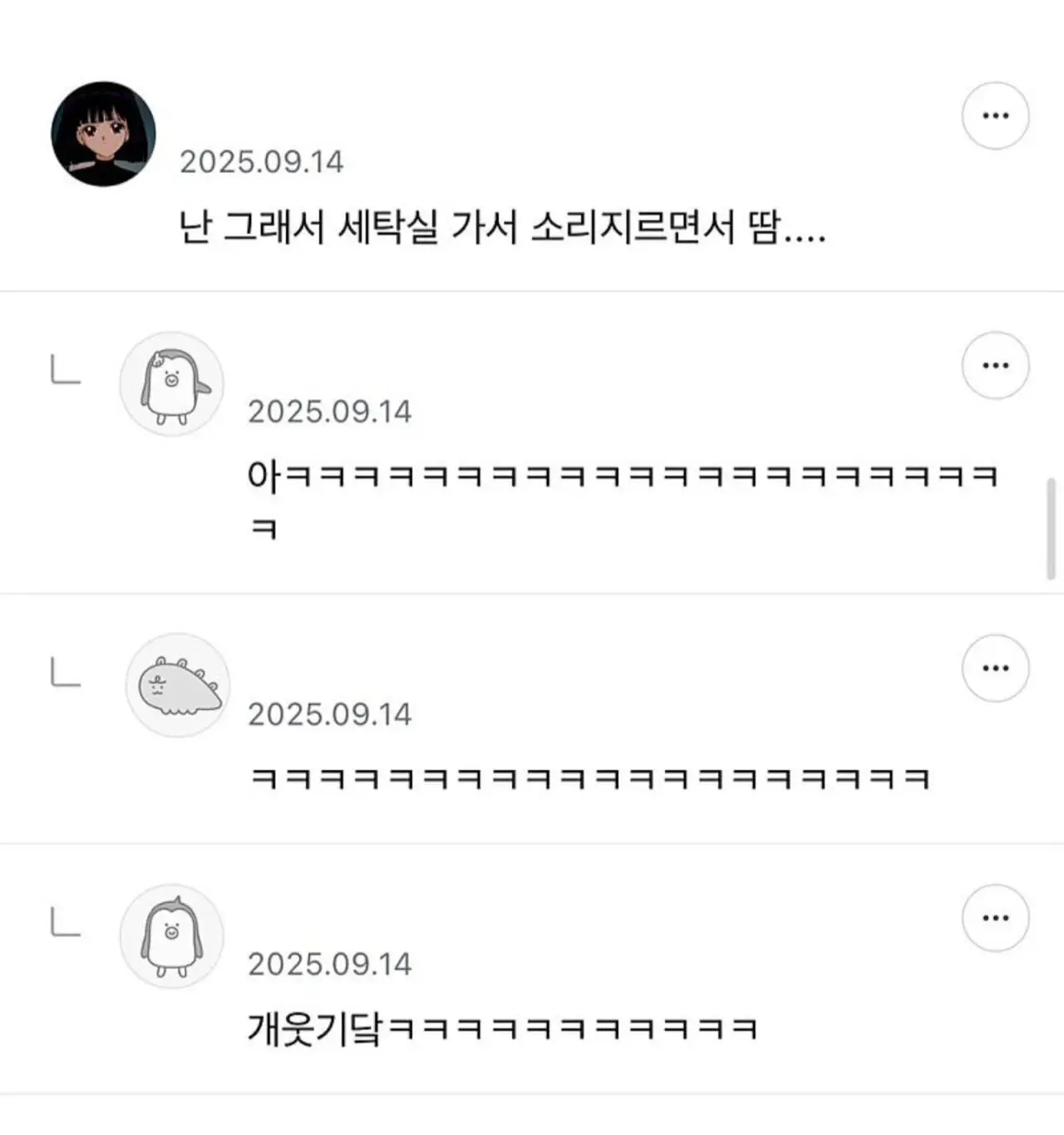Image resolution: width=1064 pixels, height=1135 pixels.
Task: Open more options on the 아ㅋㅋㅋ reply
Action: point(995,365)
